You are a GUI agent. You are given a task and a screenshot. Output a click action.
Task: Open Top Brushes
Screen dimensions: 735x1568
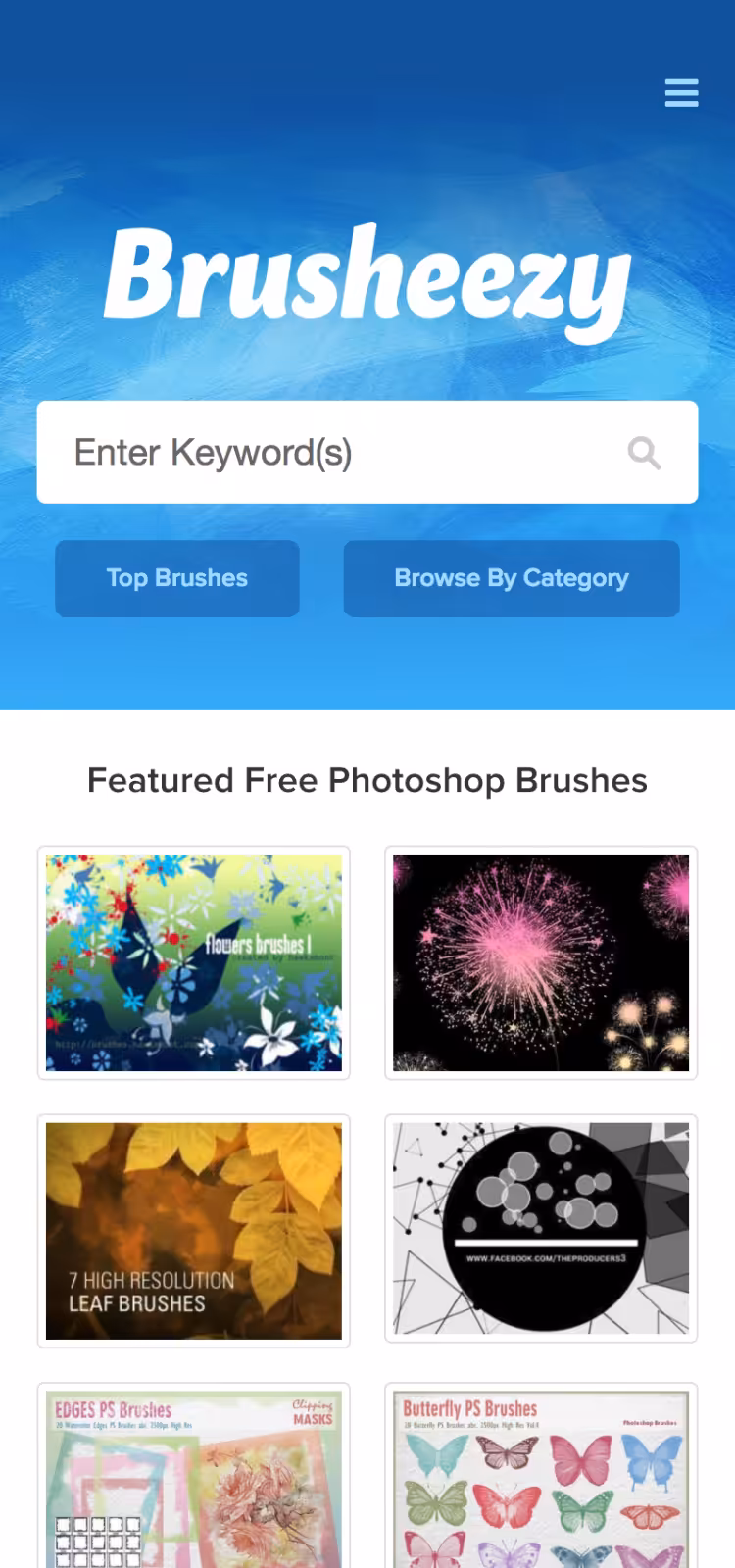(x=177, y=578)
